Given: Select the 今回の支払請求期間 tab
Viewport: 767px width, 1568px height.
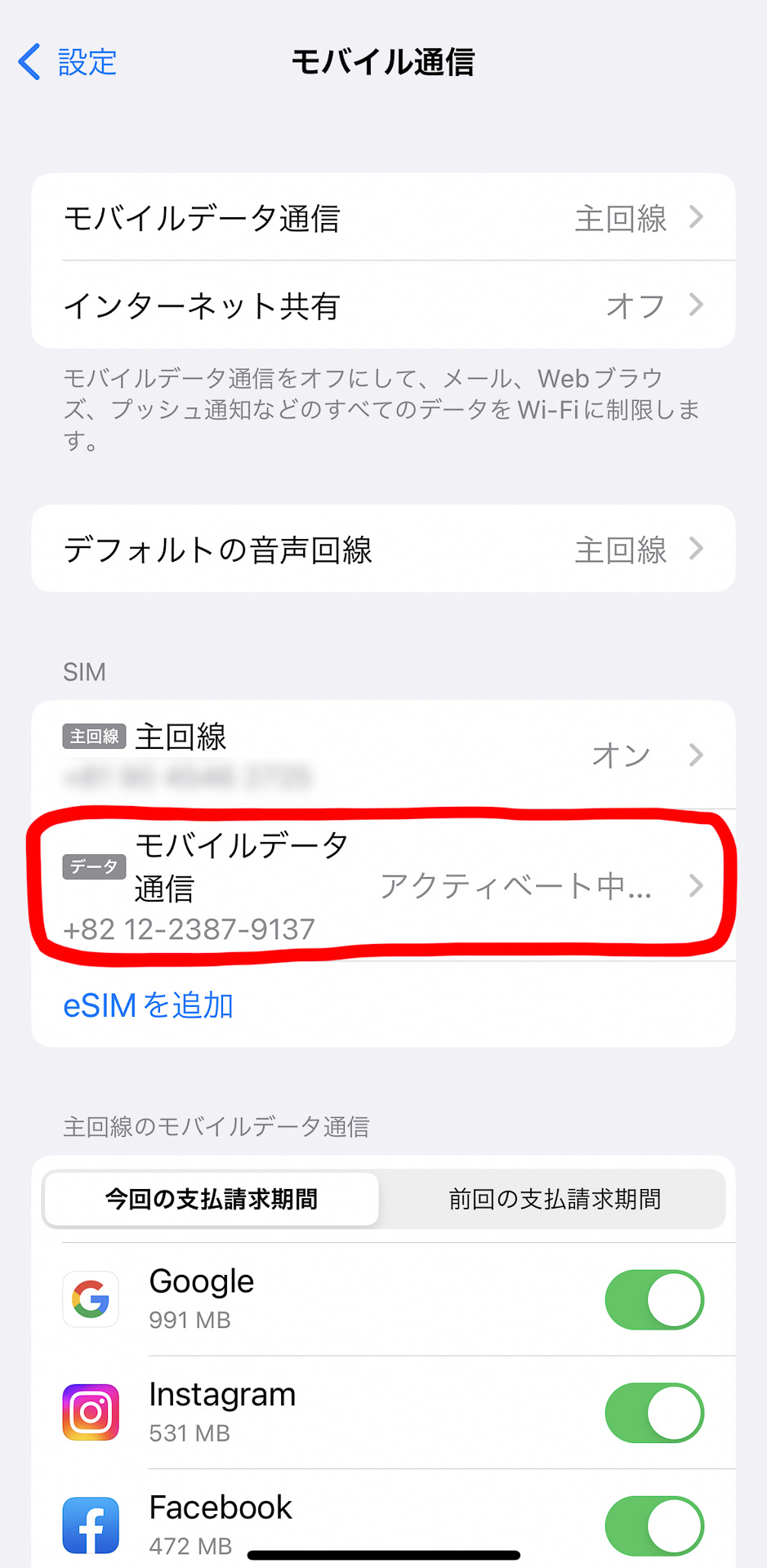Looking at the screenshot, I should pyautogui.click(x=211, y=1199).
